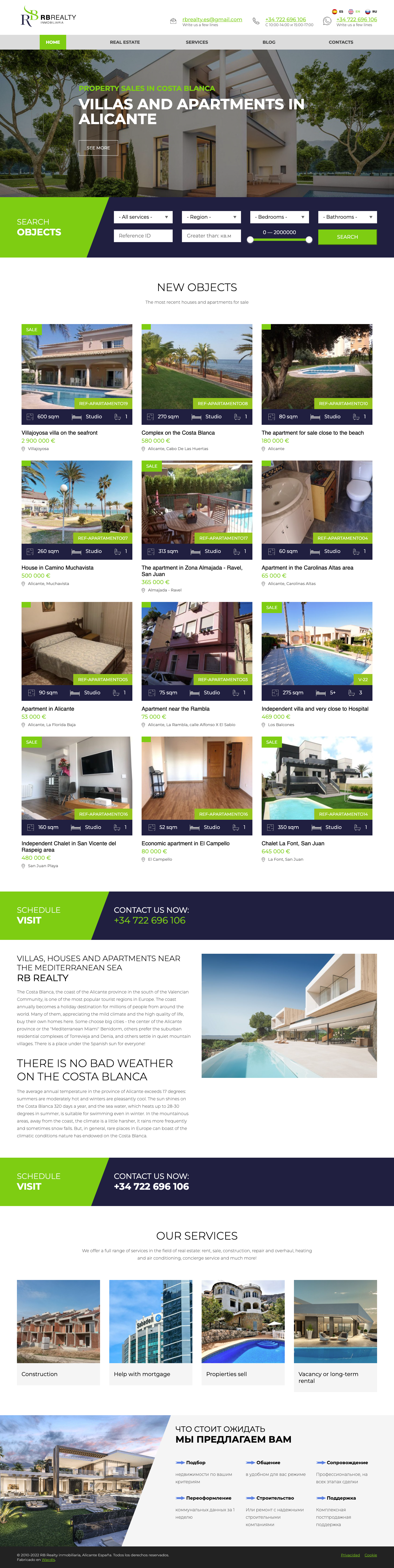The image size is (394, 1568).
Task: Open the Bedrooms dropdown
Action: 280,217
